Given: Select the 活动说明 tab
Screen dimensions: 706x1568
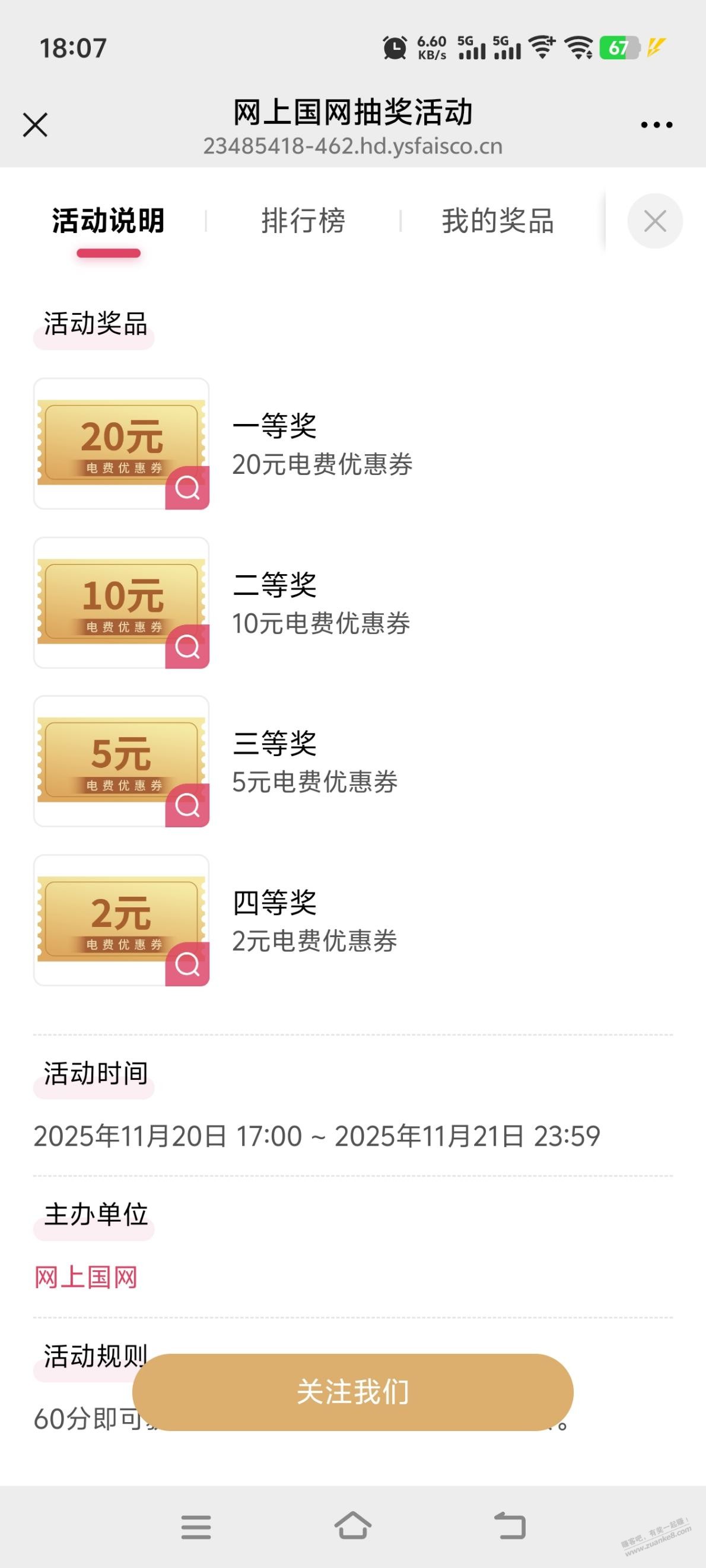Looking at the screenshot, I should 109,221.
